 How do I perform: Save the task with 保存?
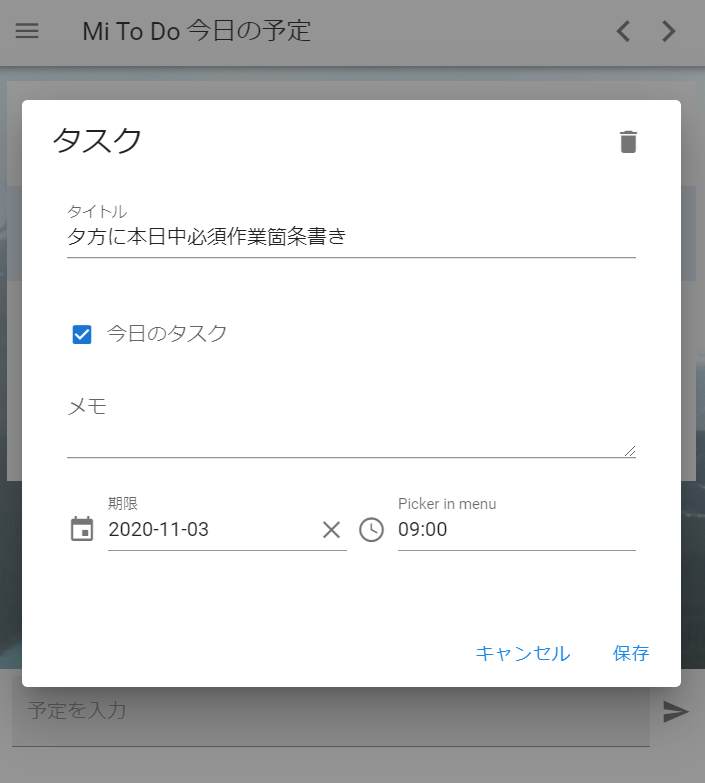click(631, 653)
